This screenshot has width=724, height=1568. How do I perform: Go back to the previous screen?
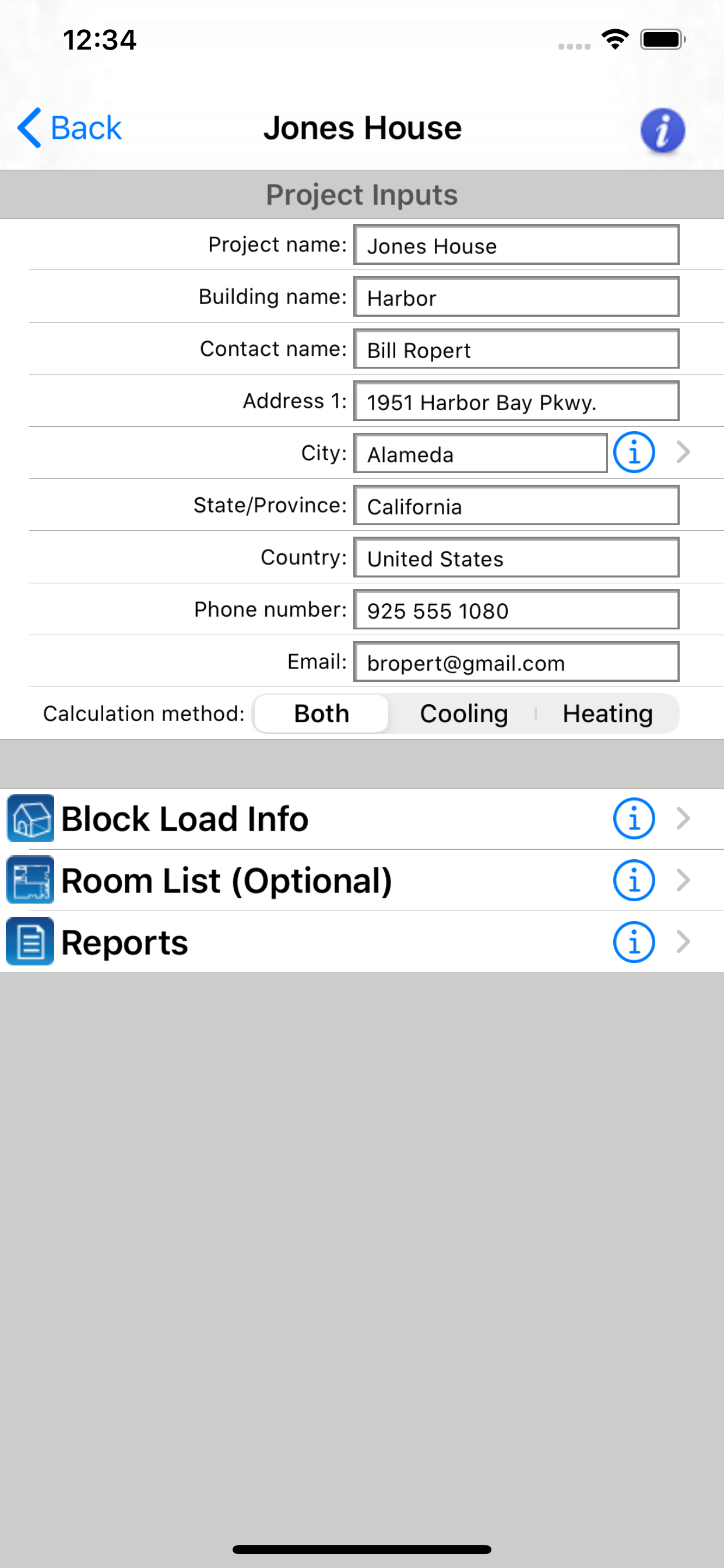pos(69,128)
